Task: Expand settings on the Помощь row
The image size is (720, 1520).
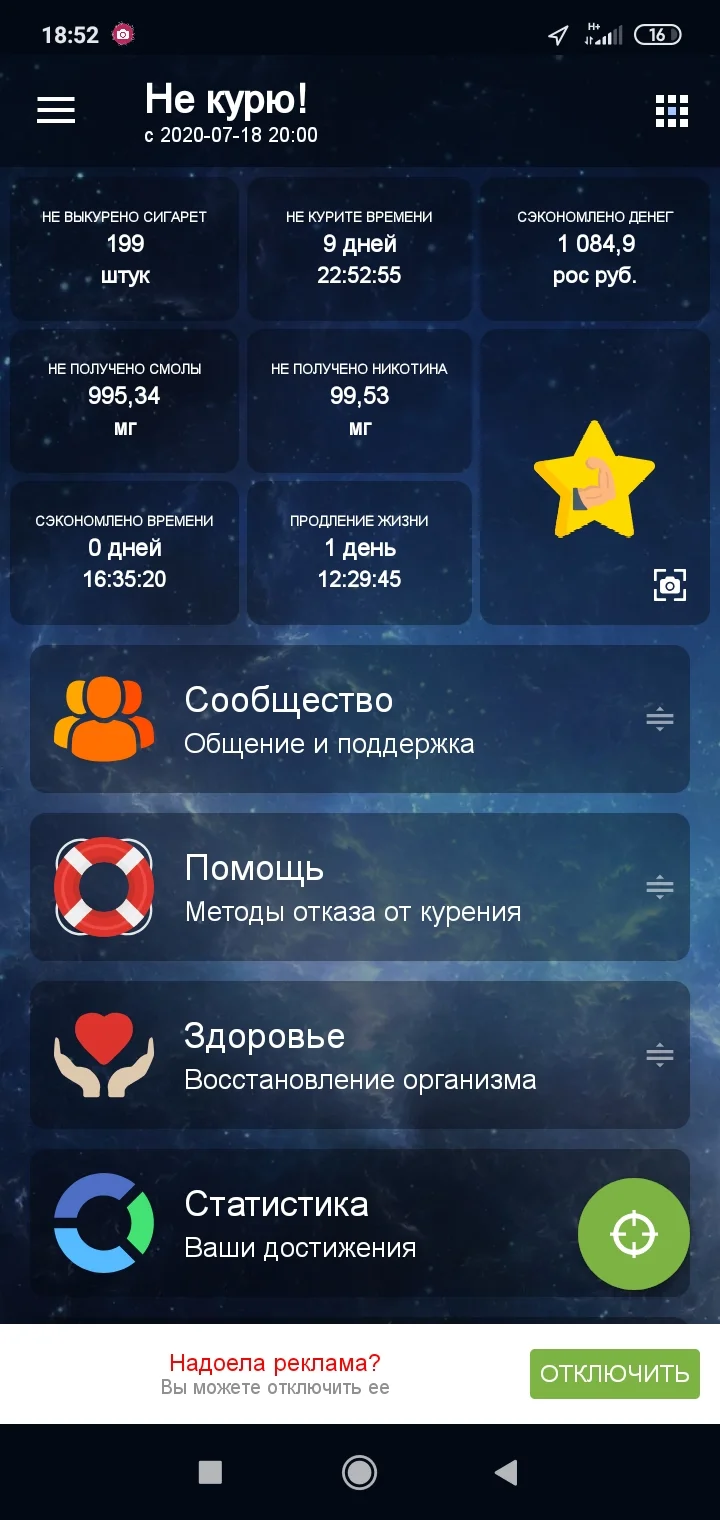Action: (x=660, y=886)
